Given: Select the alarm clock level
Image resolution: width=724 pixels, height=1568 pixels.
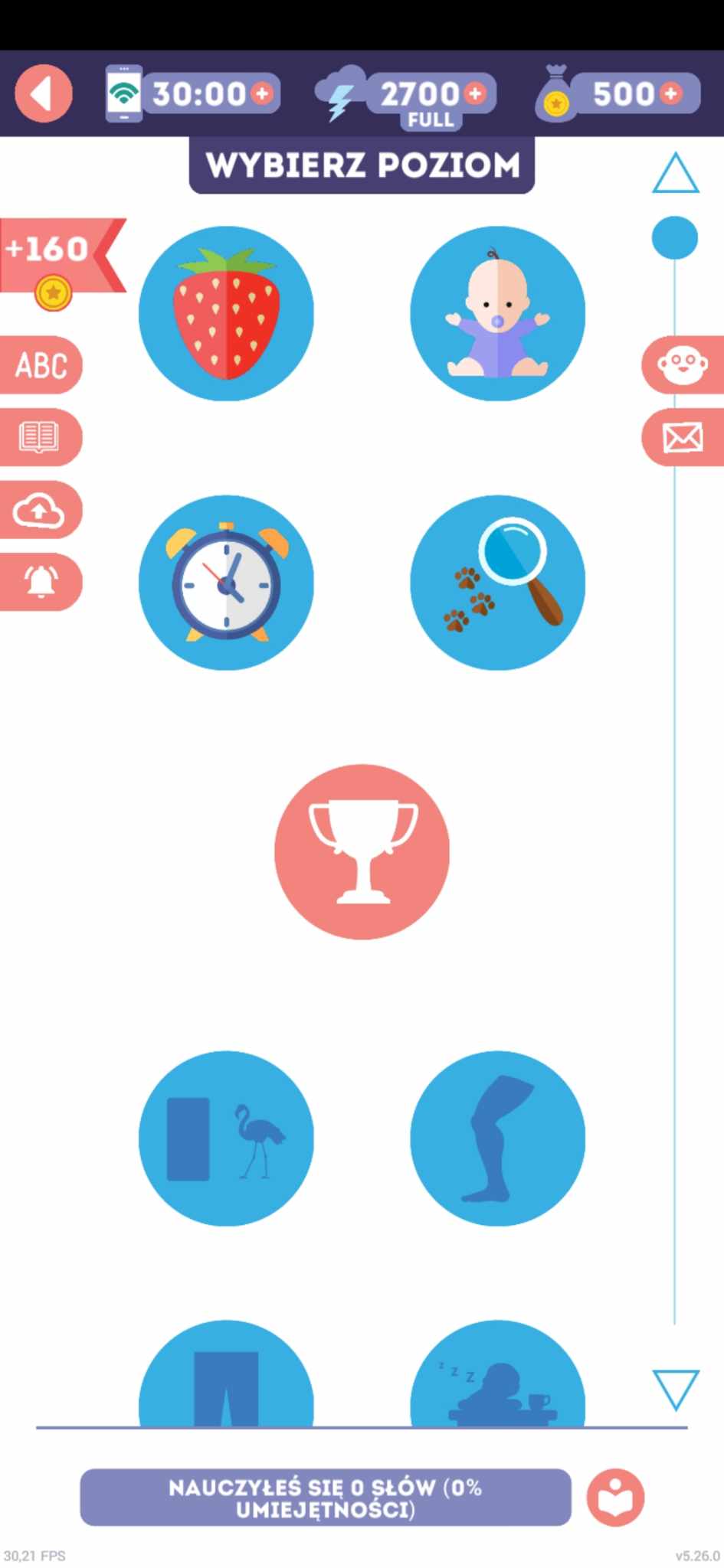Looking at the screenshot, I should tap(226, 582).
